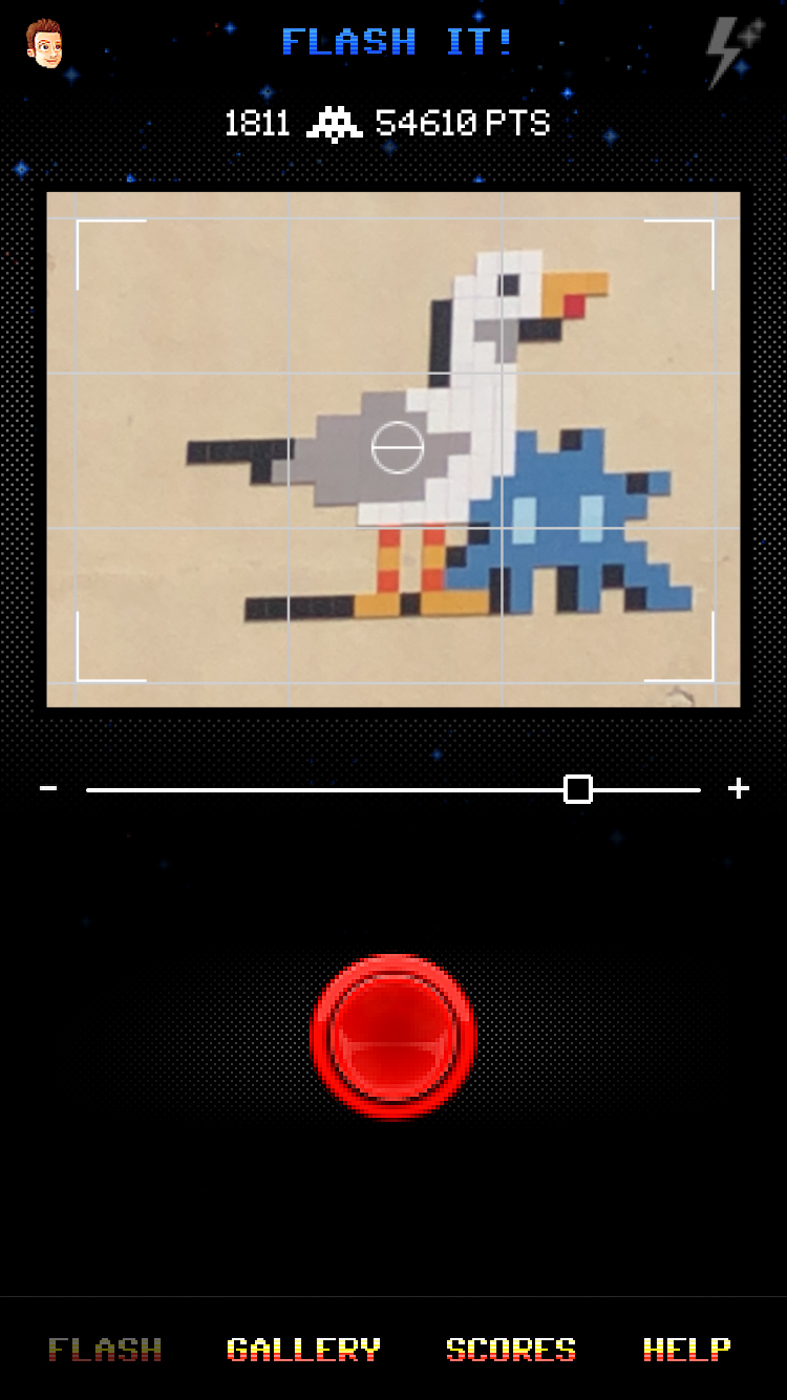The height and width of the screenshot is (1400, 787).
Task: Toggle the camera flash lightning icon
Action: (735, 51)
